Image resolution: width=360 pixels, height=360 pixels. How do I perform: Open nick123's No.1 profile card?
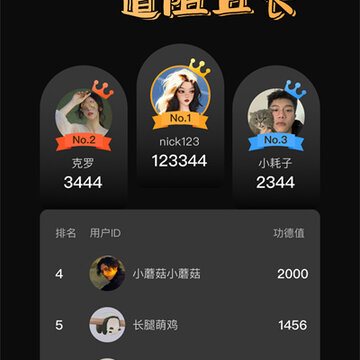[180, 115]
